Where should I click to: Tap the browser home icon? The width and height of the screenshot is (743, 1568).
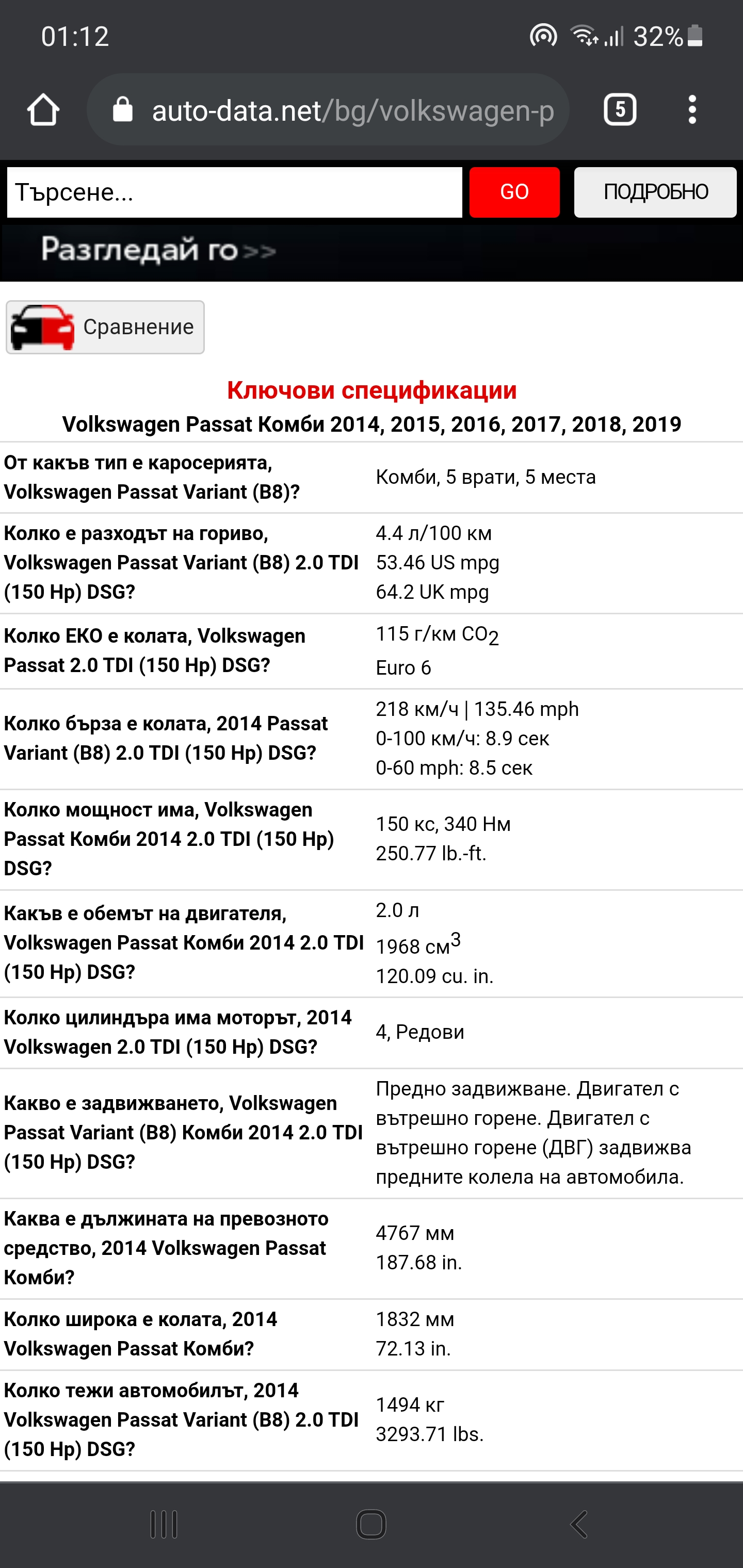[x=43, y=110]
